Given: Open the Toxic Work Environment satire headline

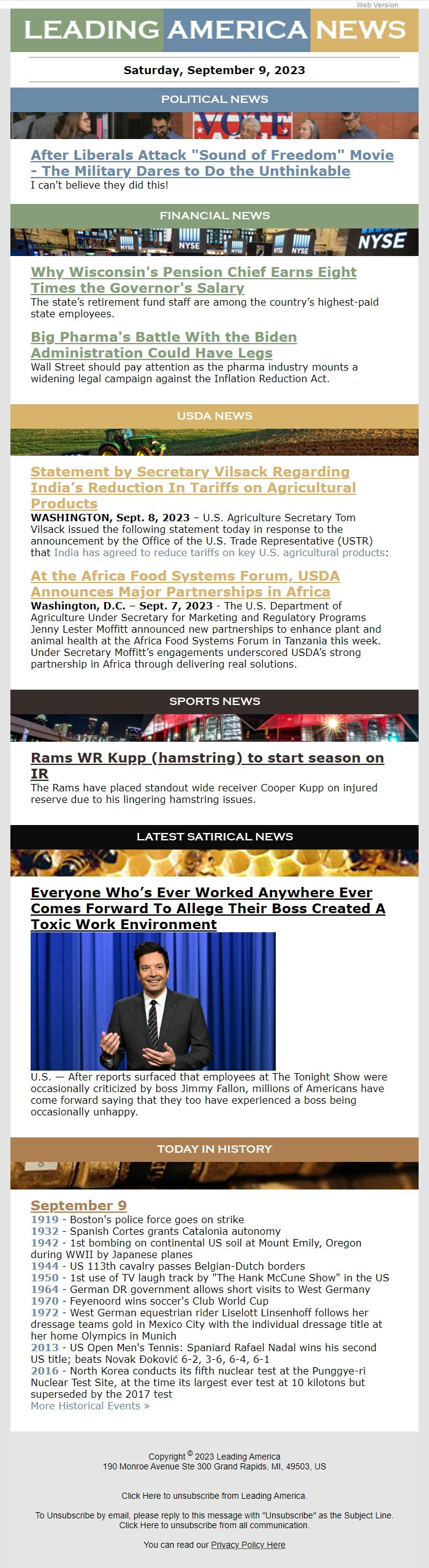Looking at the screenshot, I should [x=208, y=908].
